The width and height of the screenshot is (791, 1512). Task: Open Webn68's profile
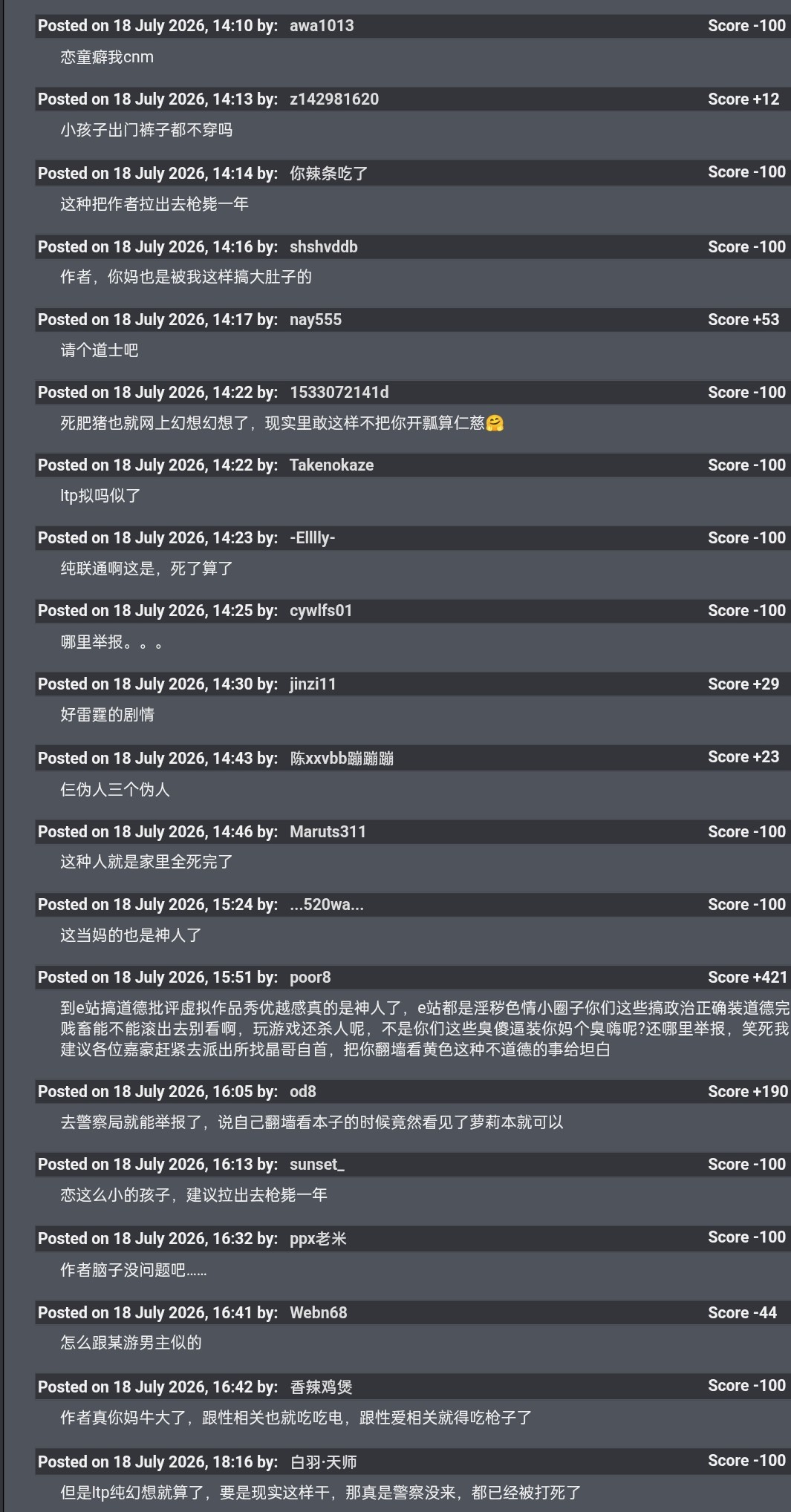tap(319, 1312)
